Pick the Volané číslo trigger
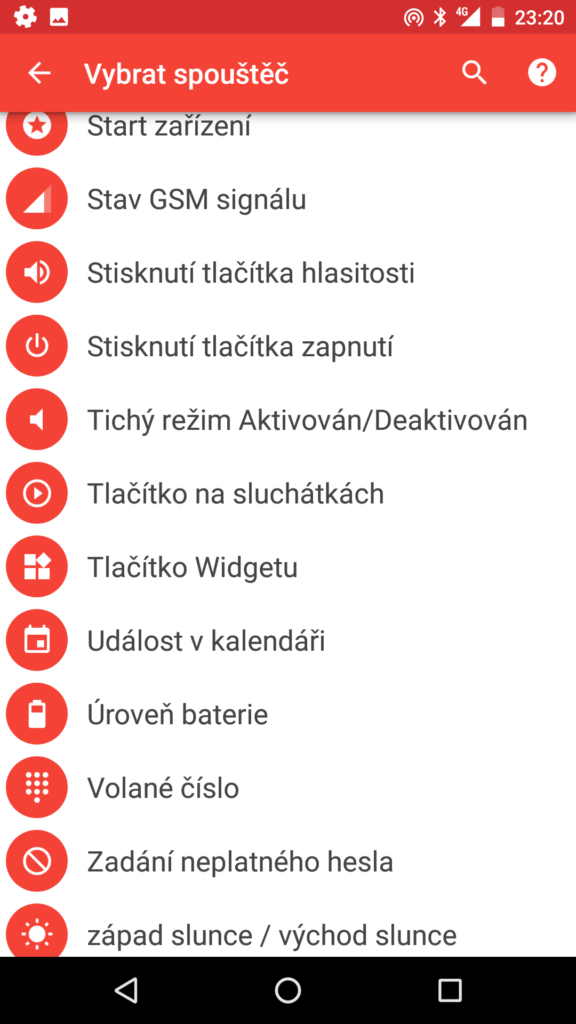This screenshot has height=1024, width=576. pyautogui.click(x=288, y=789)
